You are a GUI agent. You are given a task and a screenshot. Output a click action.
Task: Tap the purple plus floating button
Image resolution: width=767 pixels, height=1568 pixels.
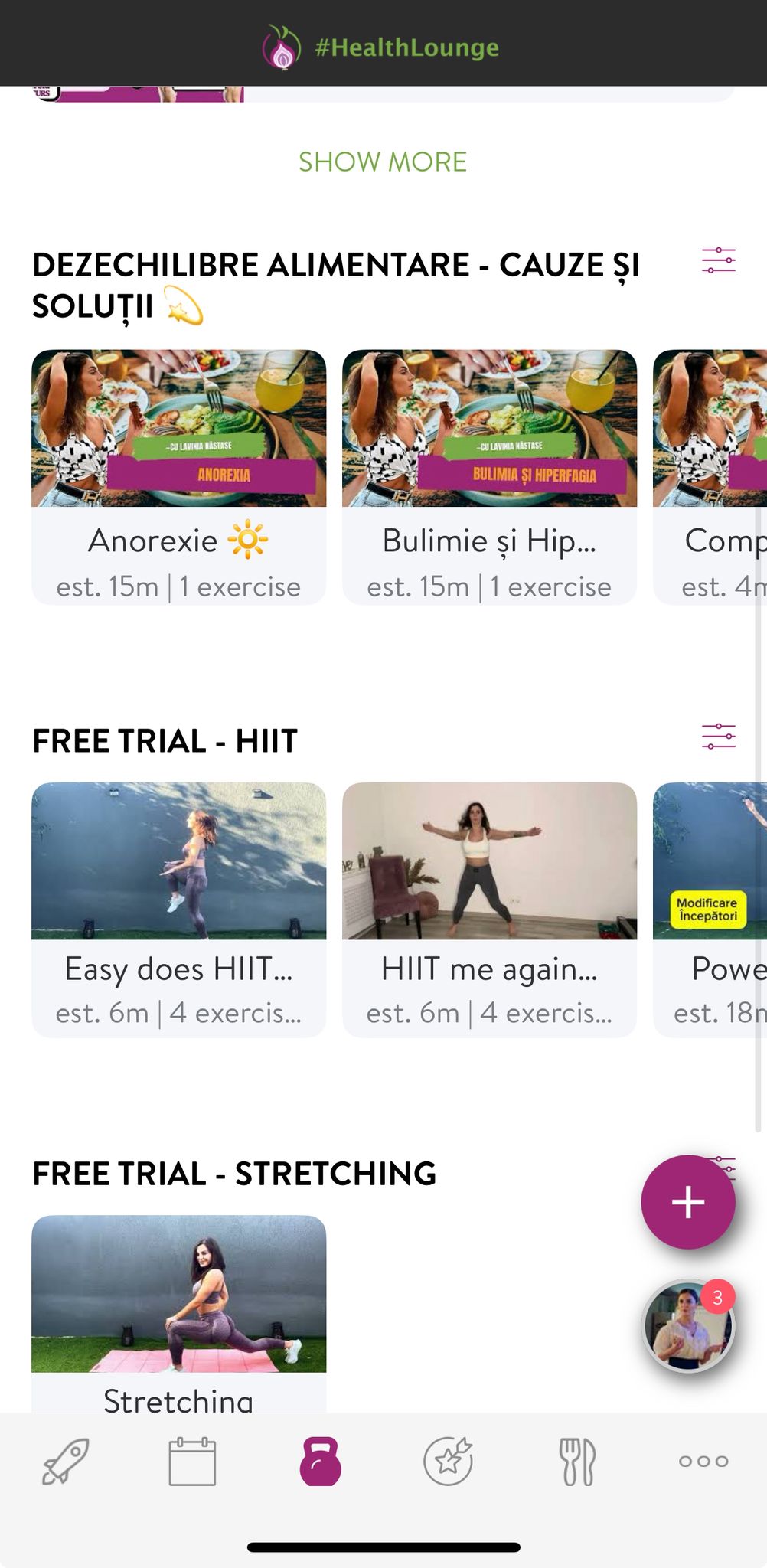(x=687, y=1202)
